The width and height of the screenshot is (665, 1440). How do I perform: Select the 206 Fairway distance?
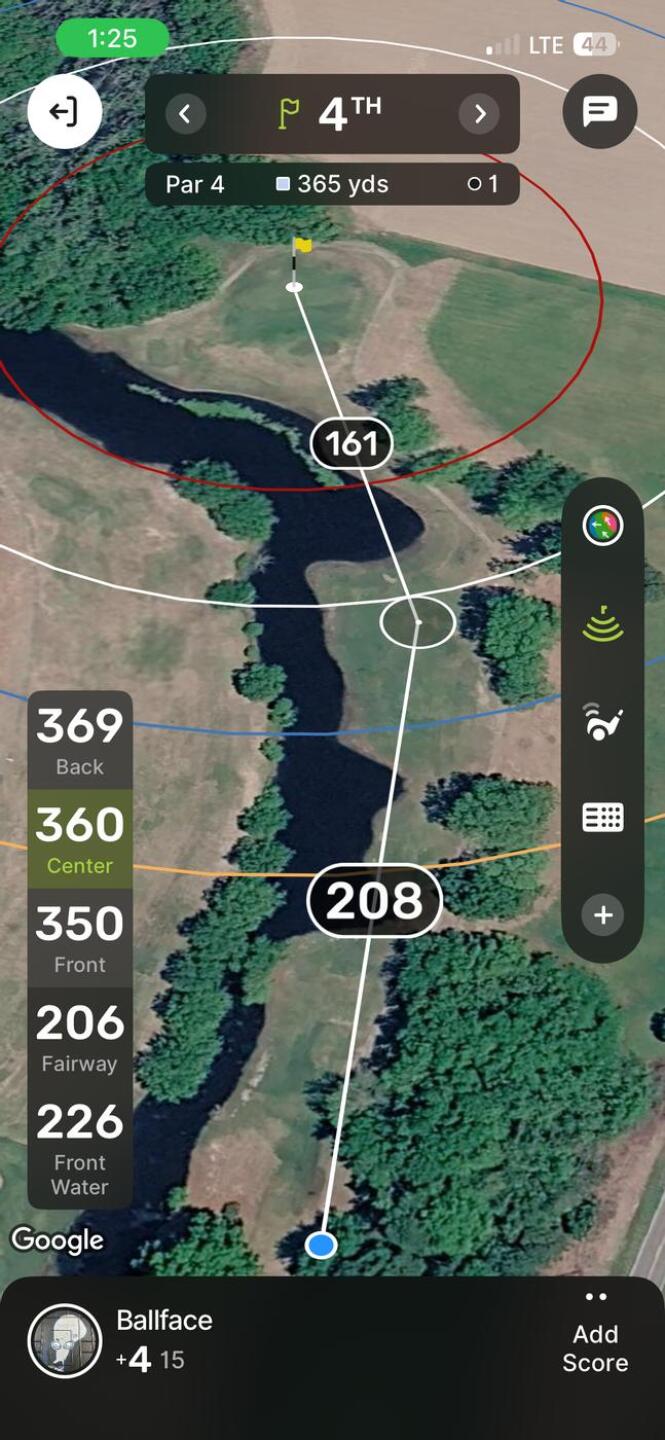(x=80, y=1037)
